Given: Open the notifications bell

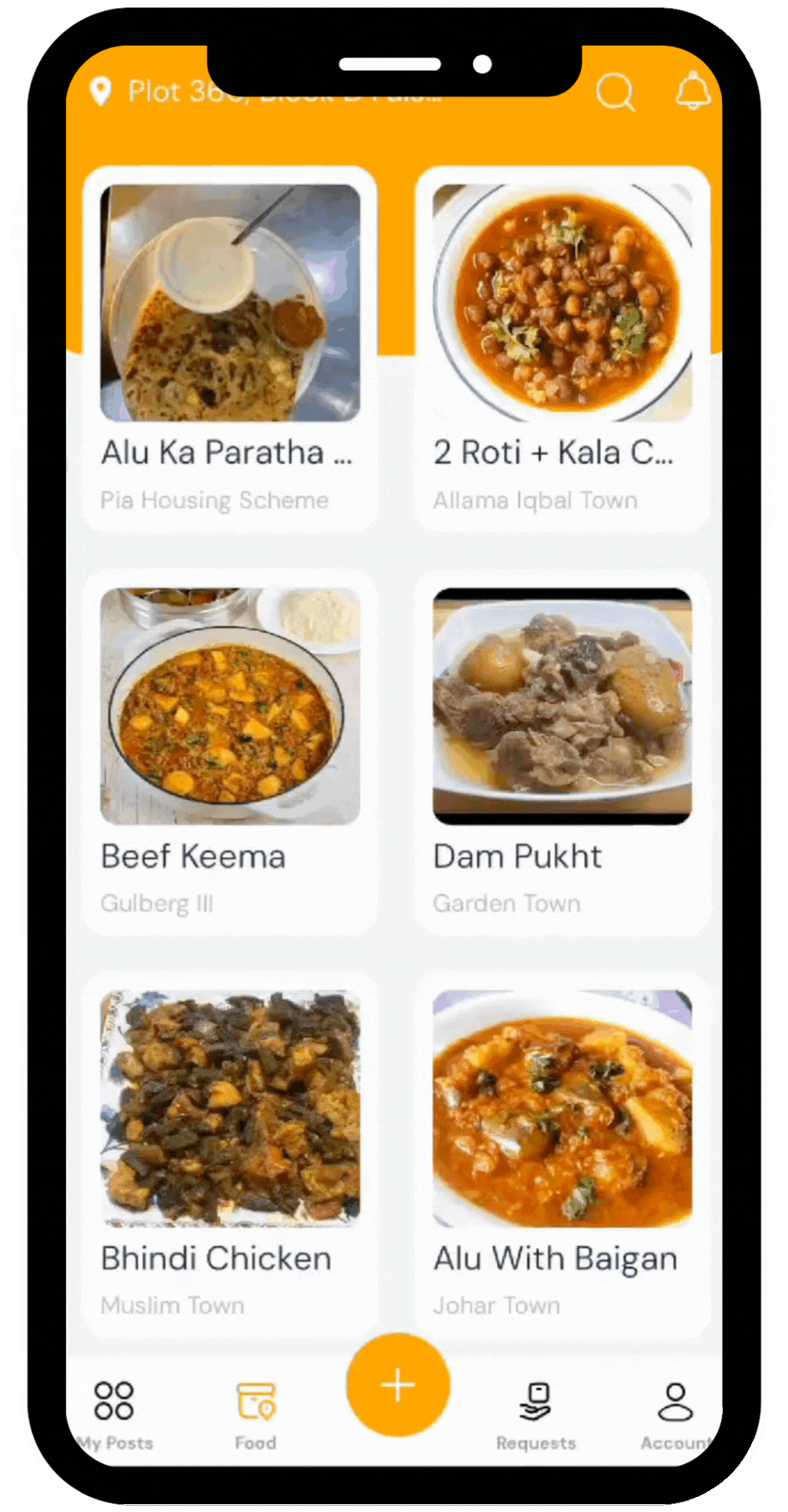Looking at the screenshot, I should point(693,91).
